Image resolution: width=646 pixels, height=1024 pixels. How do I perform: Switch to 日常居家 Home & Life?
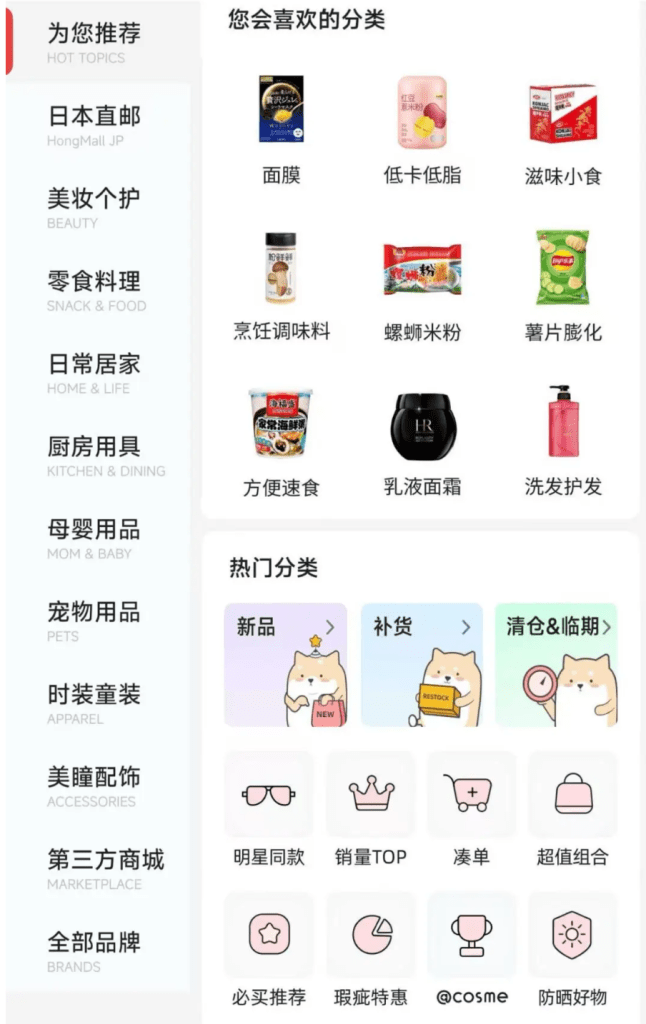tap(95, 372)
